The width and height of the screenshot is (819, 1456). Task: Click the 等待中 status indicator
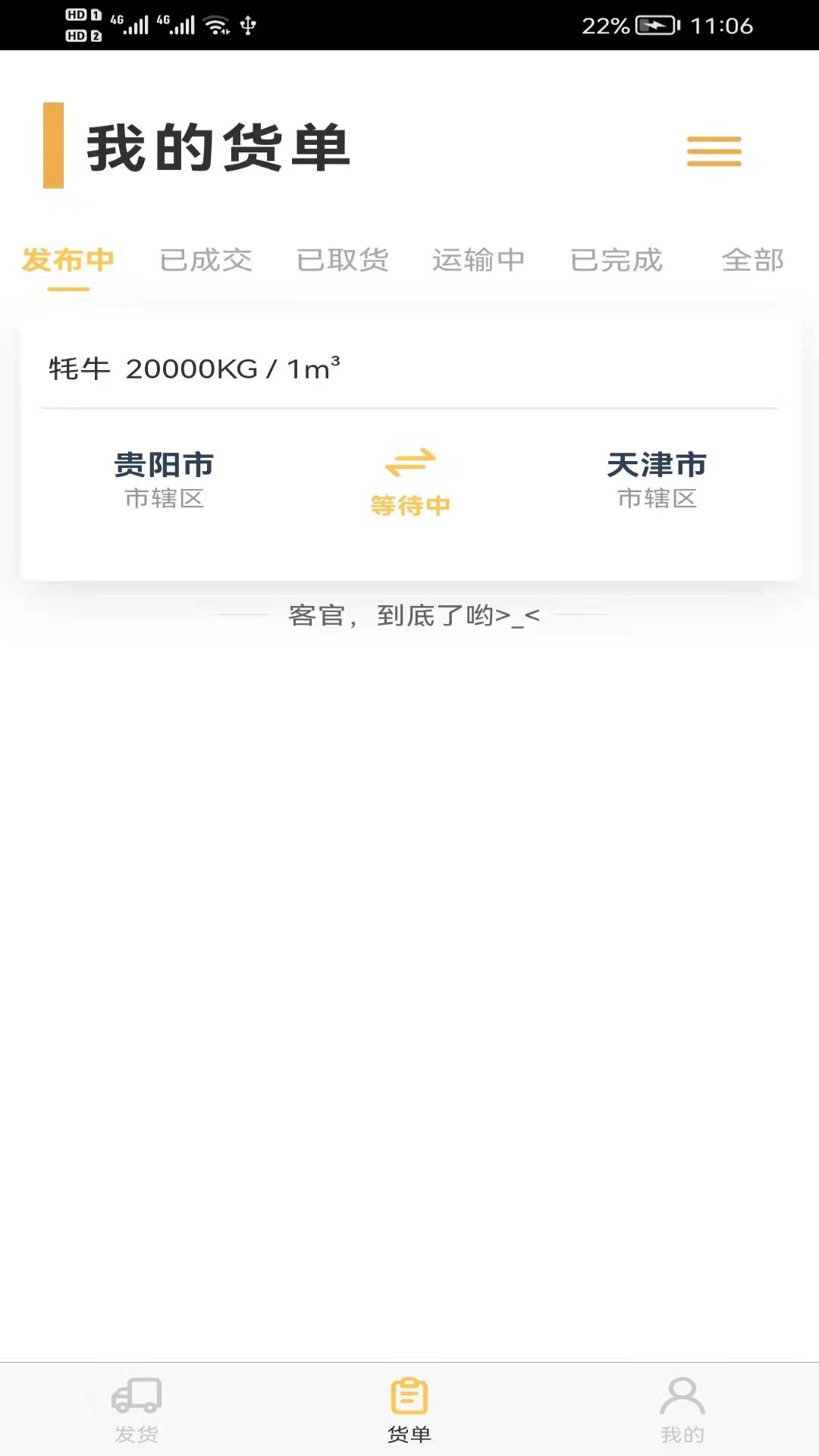[x=410, y=504]
